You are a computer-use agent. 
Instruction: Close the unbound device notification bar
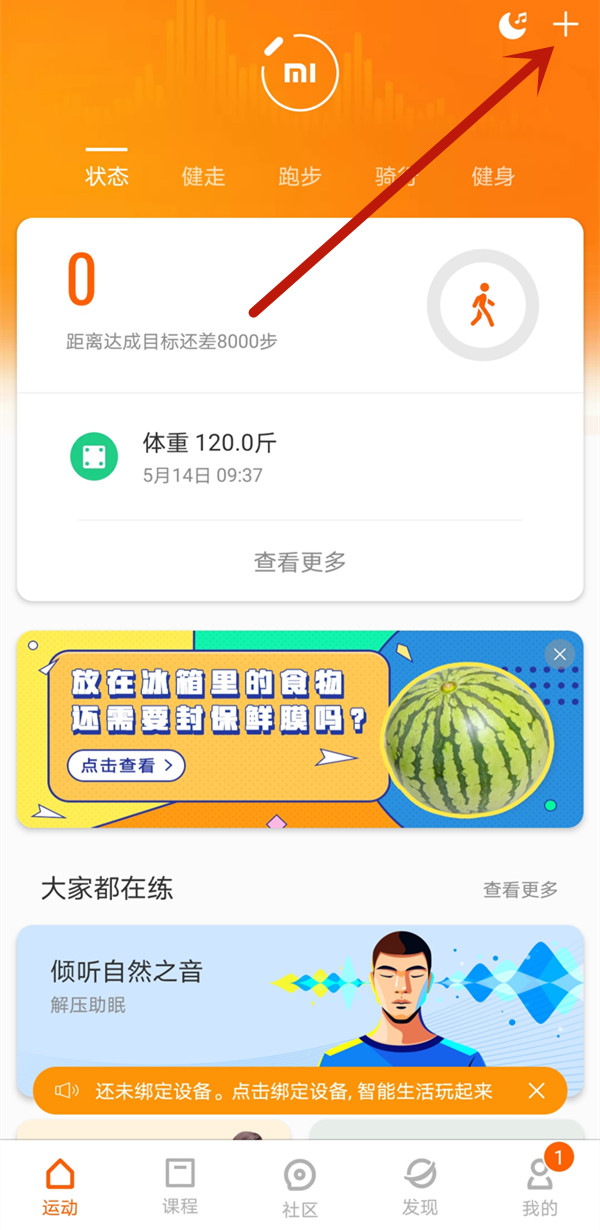(537, 1091)
